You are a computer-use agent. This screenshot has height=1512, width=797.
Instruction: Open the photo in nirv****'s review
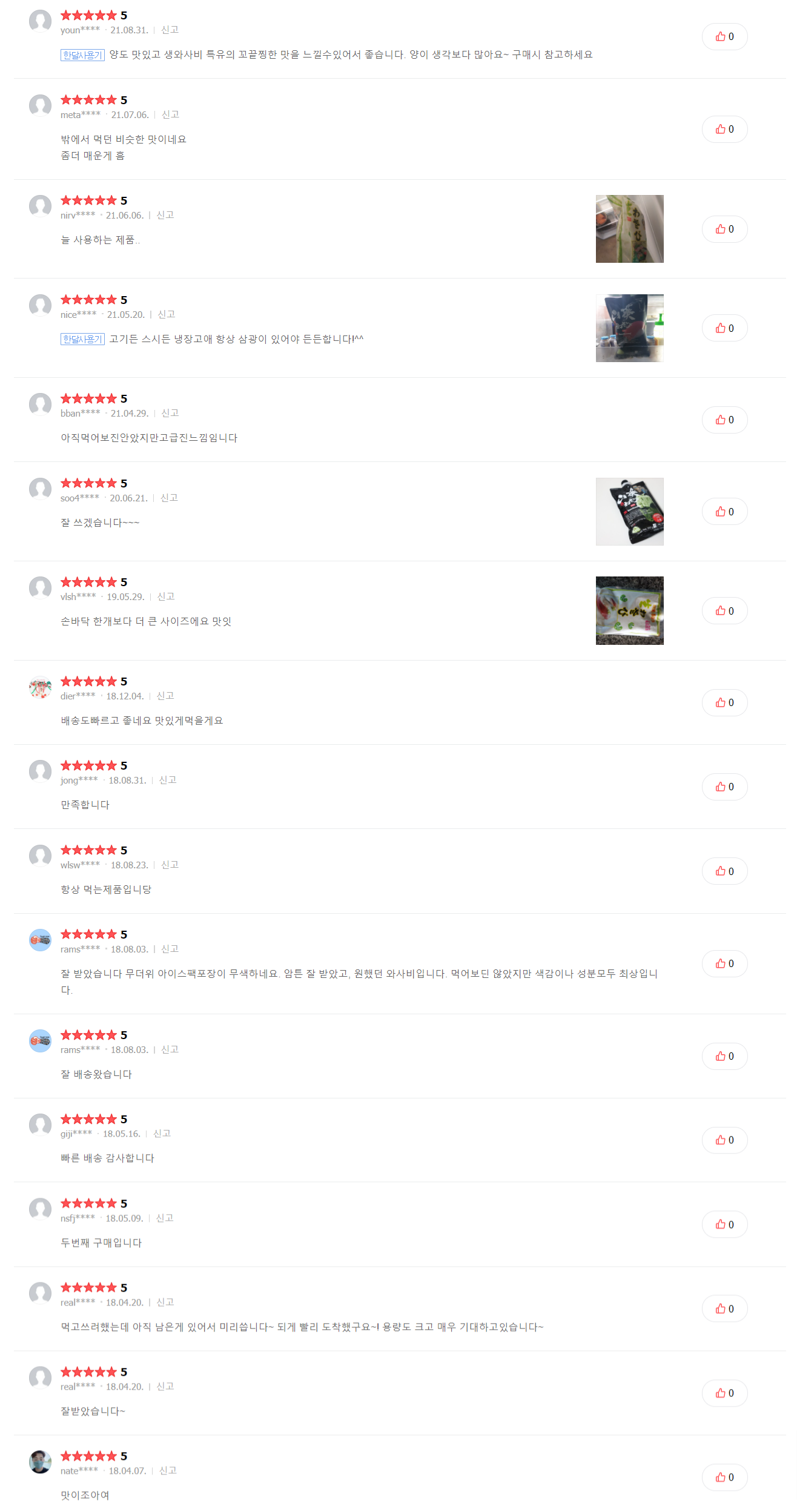629,229
